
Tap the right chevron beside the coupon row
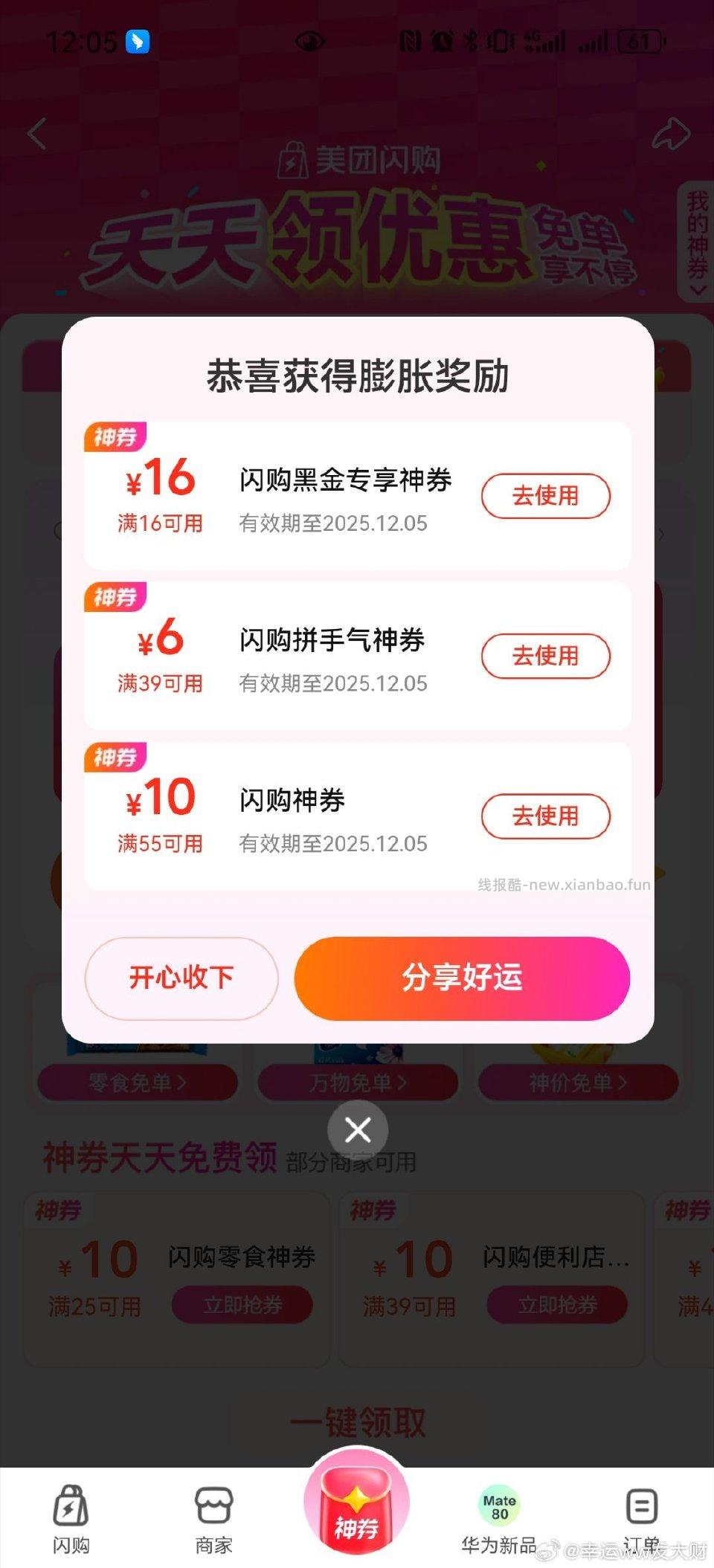pyautogui.click(x=662, y=534)
